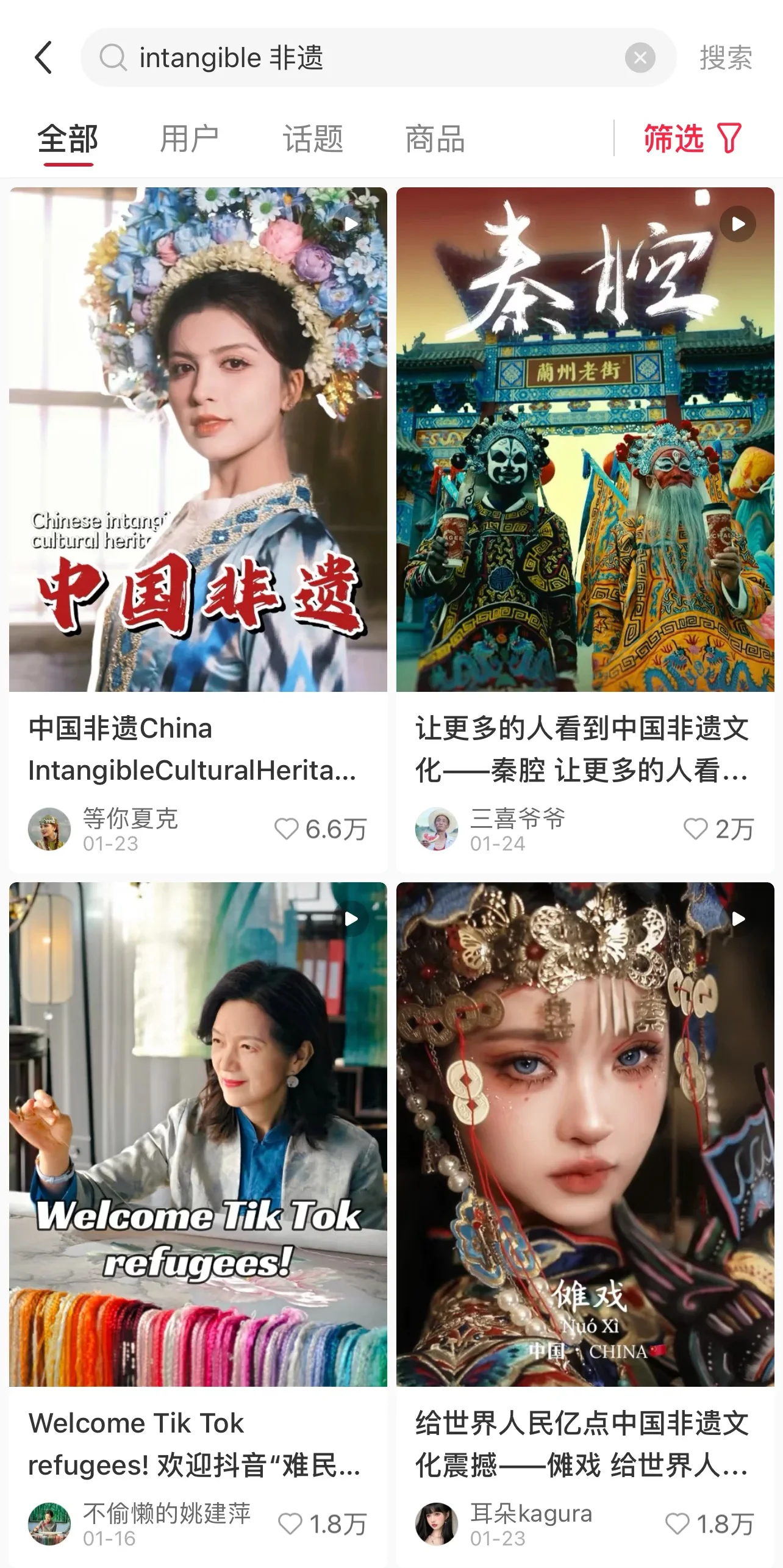
Task: Switch to the 商品 tab
Action: 435,139
